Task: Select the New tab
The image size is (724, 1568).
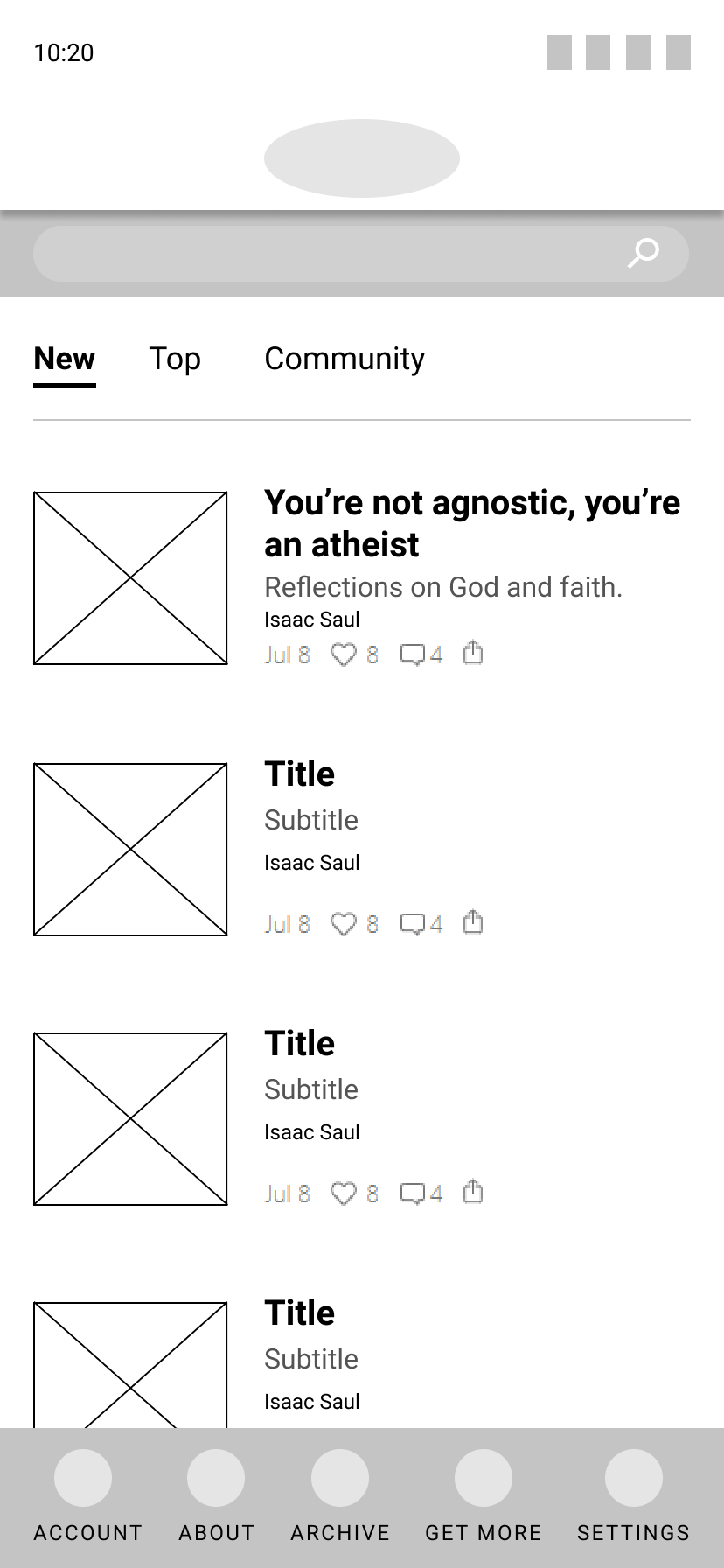Action: click(x=65, y=359)
